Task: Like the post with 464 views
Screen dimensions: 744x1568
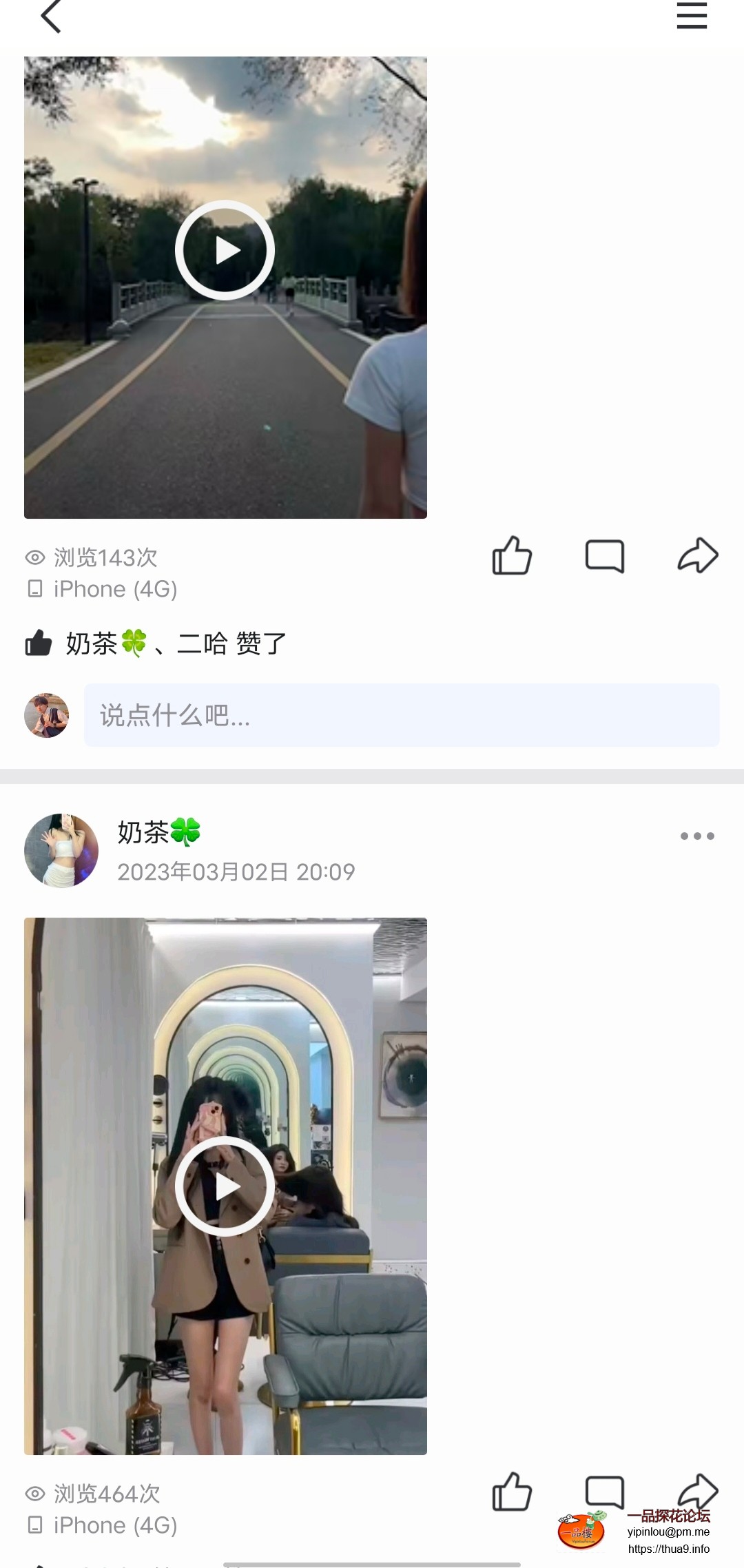Action: (512, 1492)
